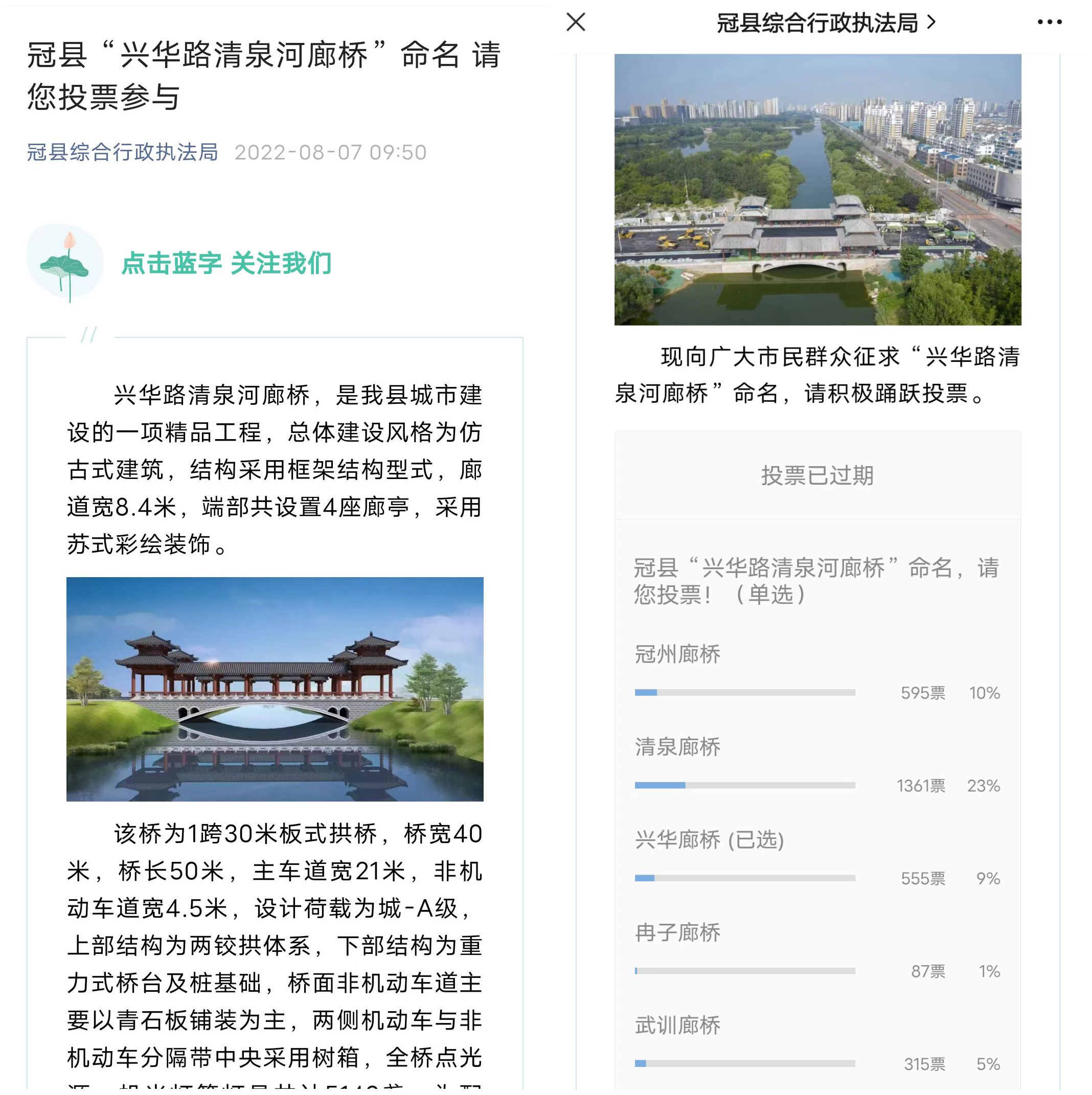Open 冠县综合行政执法局 account from top title bar
Image resolution: width=1092 pixels, height=1095 pixels.
coord(826,23)
